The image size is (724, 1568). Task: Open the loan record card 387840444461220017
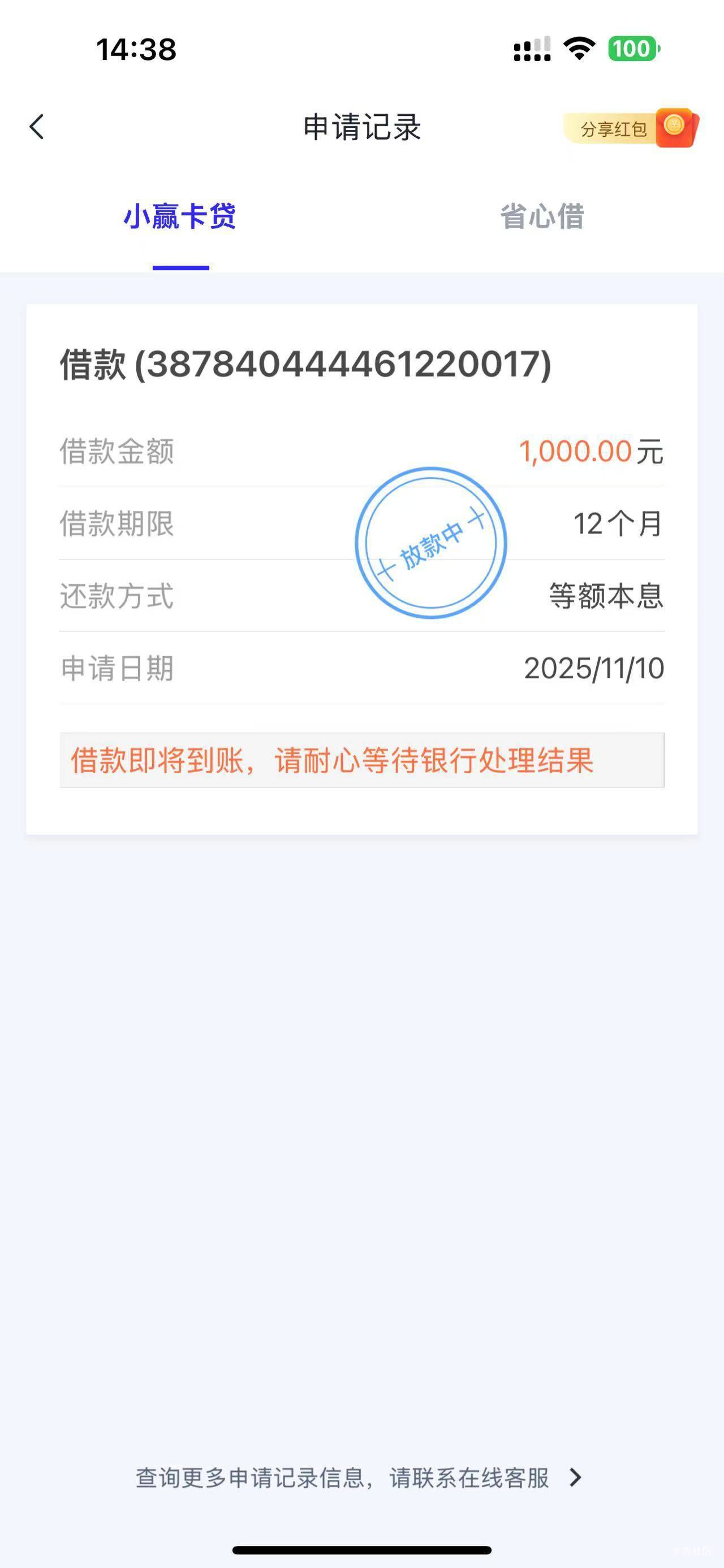click(361, 569)
